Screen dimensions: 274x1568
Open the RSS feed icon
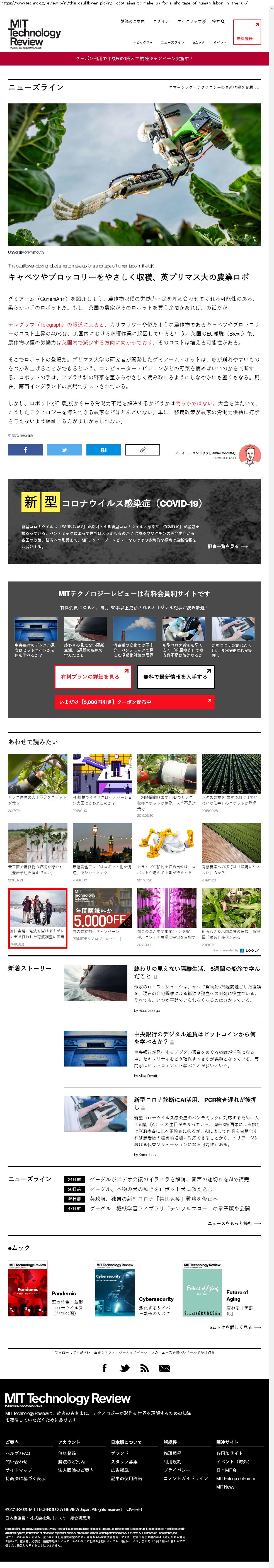pos(144,1368)
